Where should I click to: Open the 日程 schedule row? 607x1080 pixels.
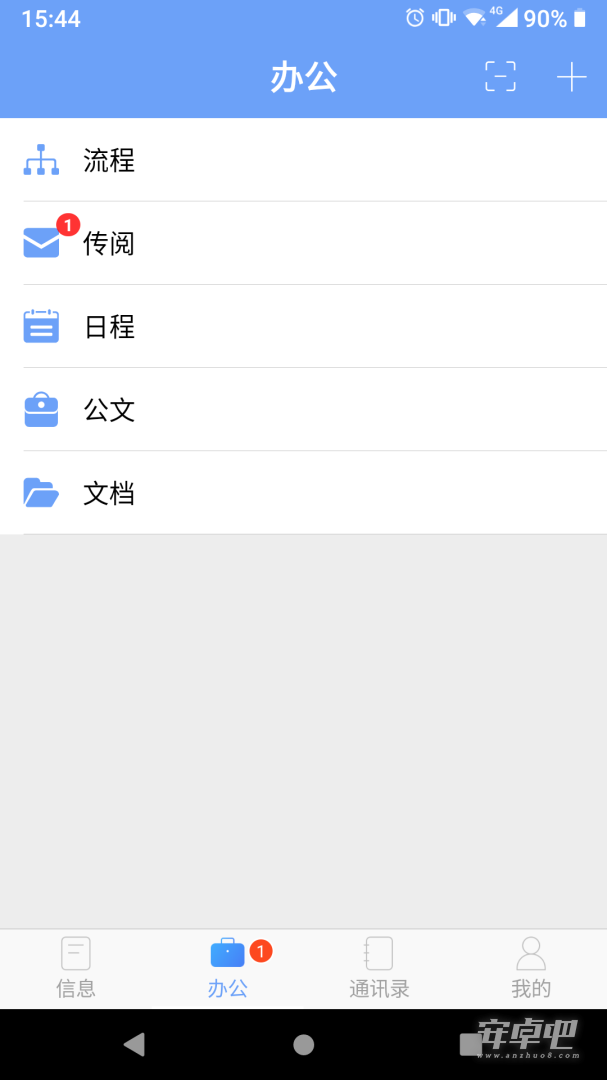[303, 326]
